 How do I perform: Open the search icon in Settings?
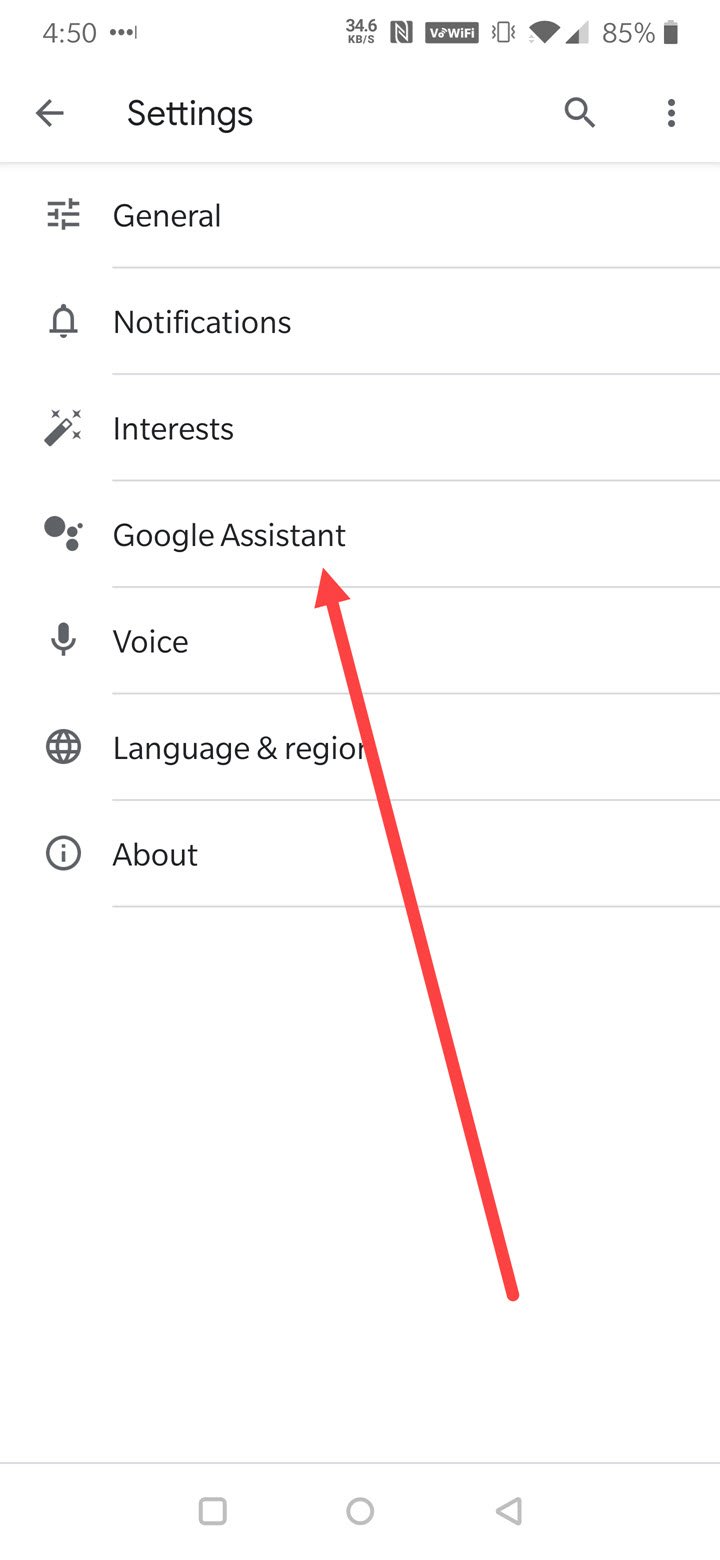point(580,113)
